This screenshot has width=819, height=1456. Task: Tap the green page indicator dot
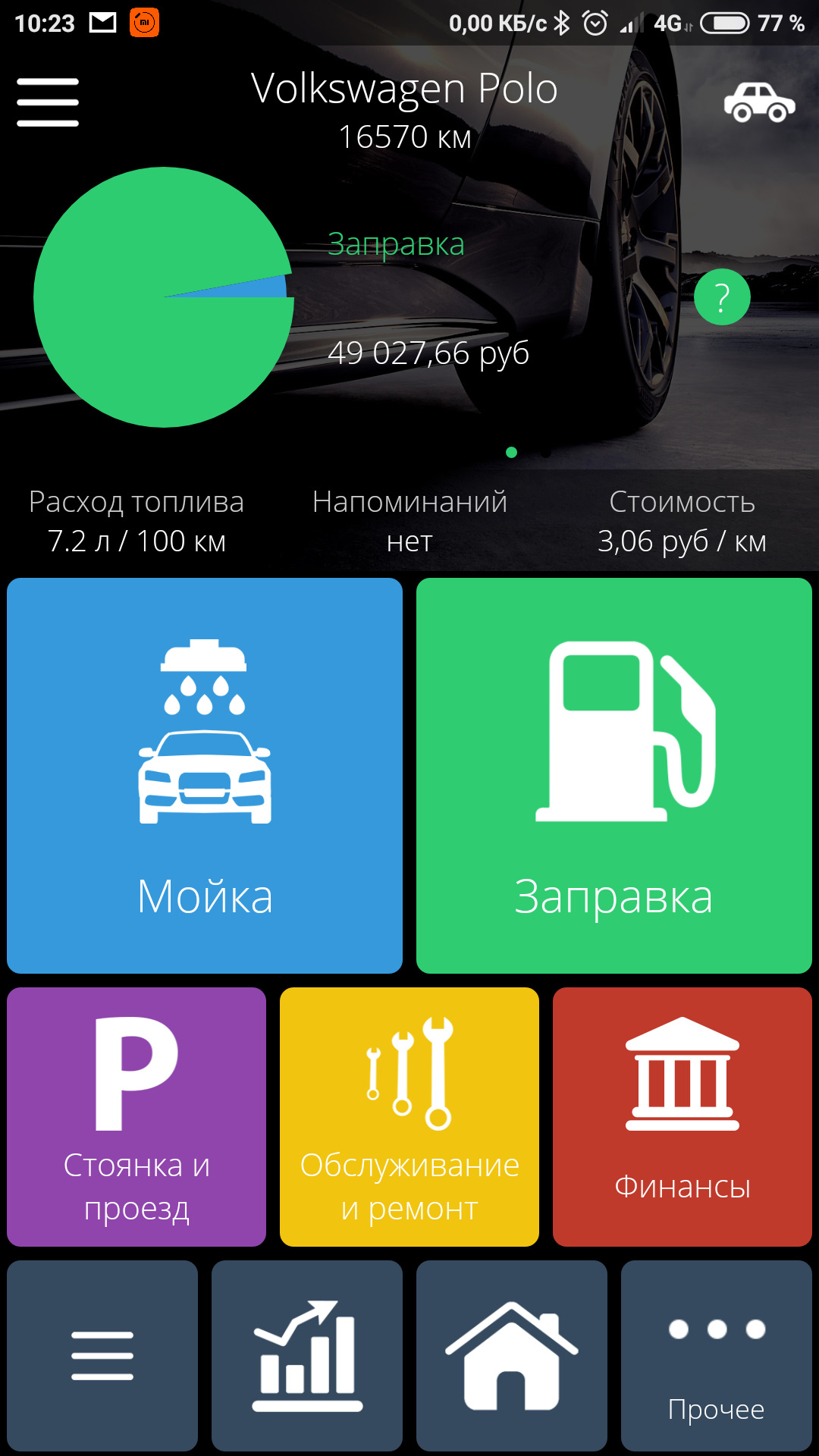(x=512, y=451)
